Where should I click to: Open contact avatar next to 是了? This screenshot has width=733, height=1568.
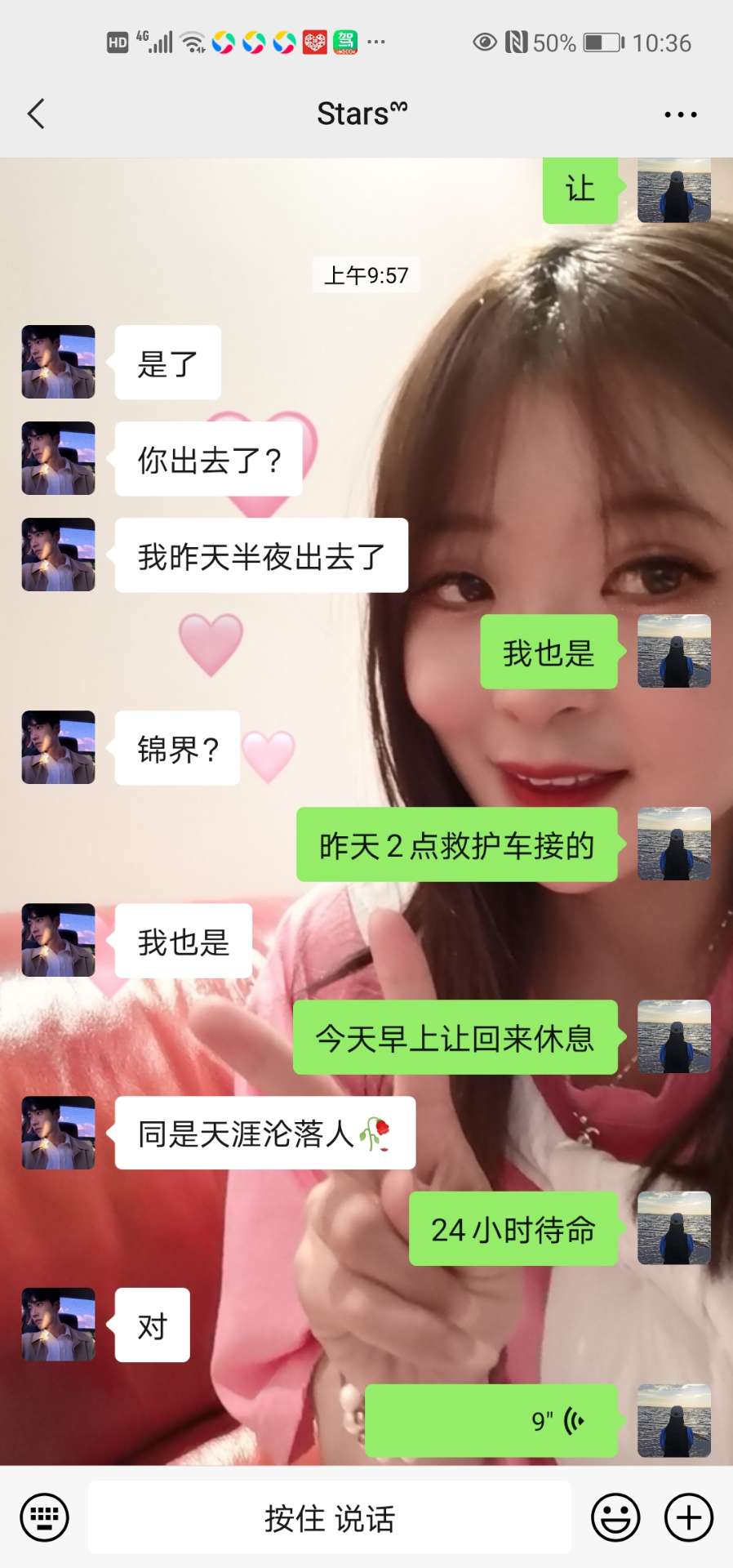tap(58, 362)
